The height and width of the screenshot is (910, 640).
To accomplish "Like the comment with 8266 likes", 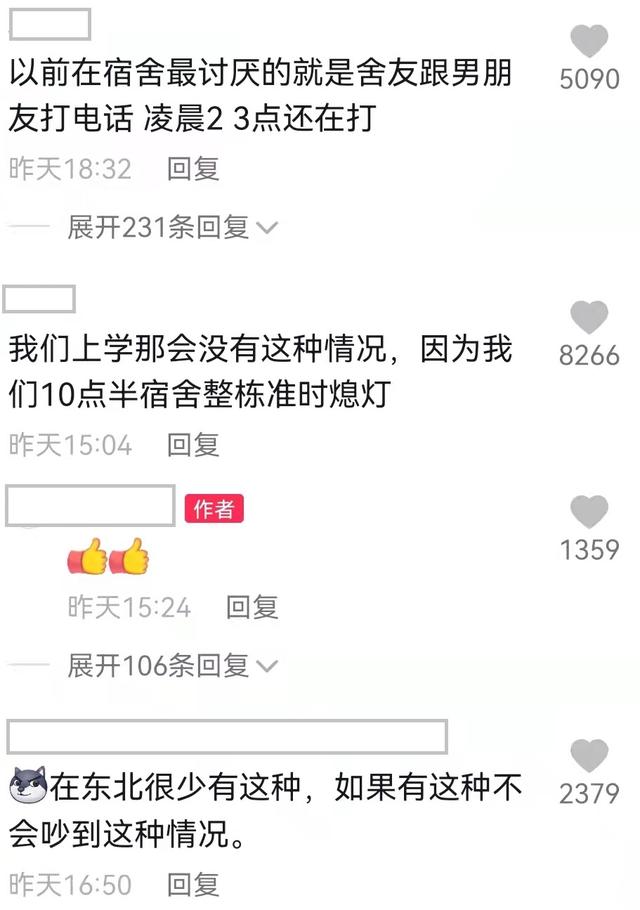I will point(589,318).
